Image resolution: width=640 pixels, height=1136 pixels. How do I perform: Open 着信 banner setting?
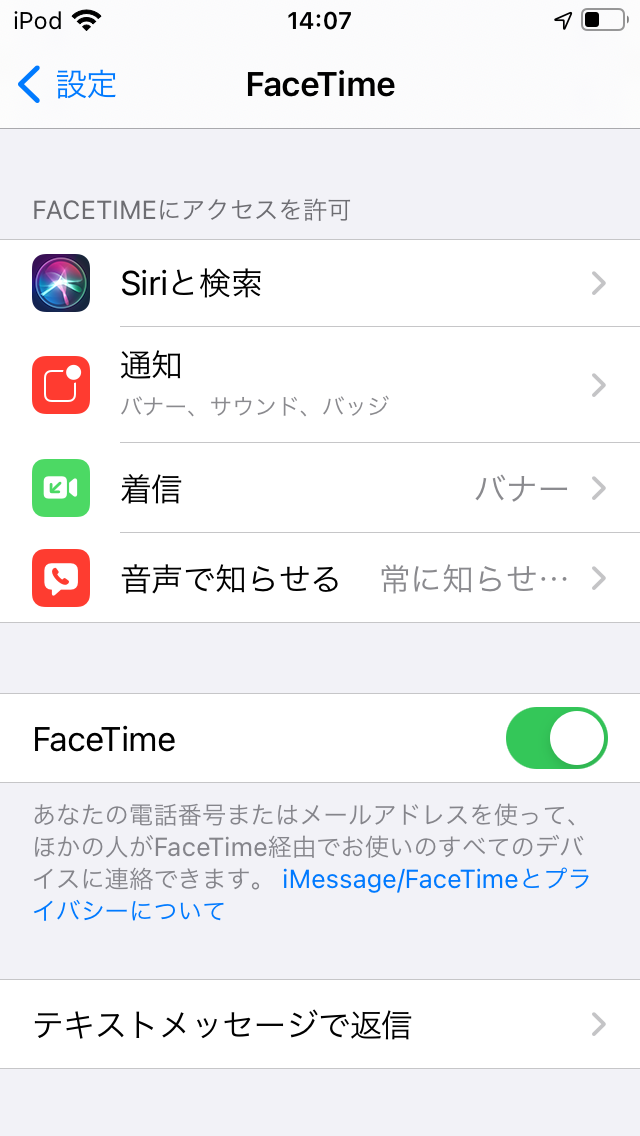(320, 488)
